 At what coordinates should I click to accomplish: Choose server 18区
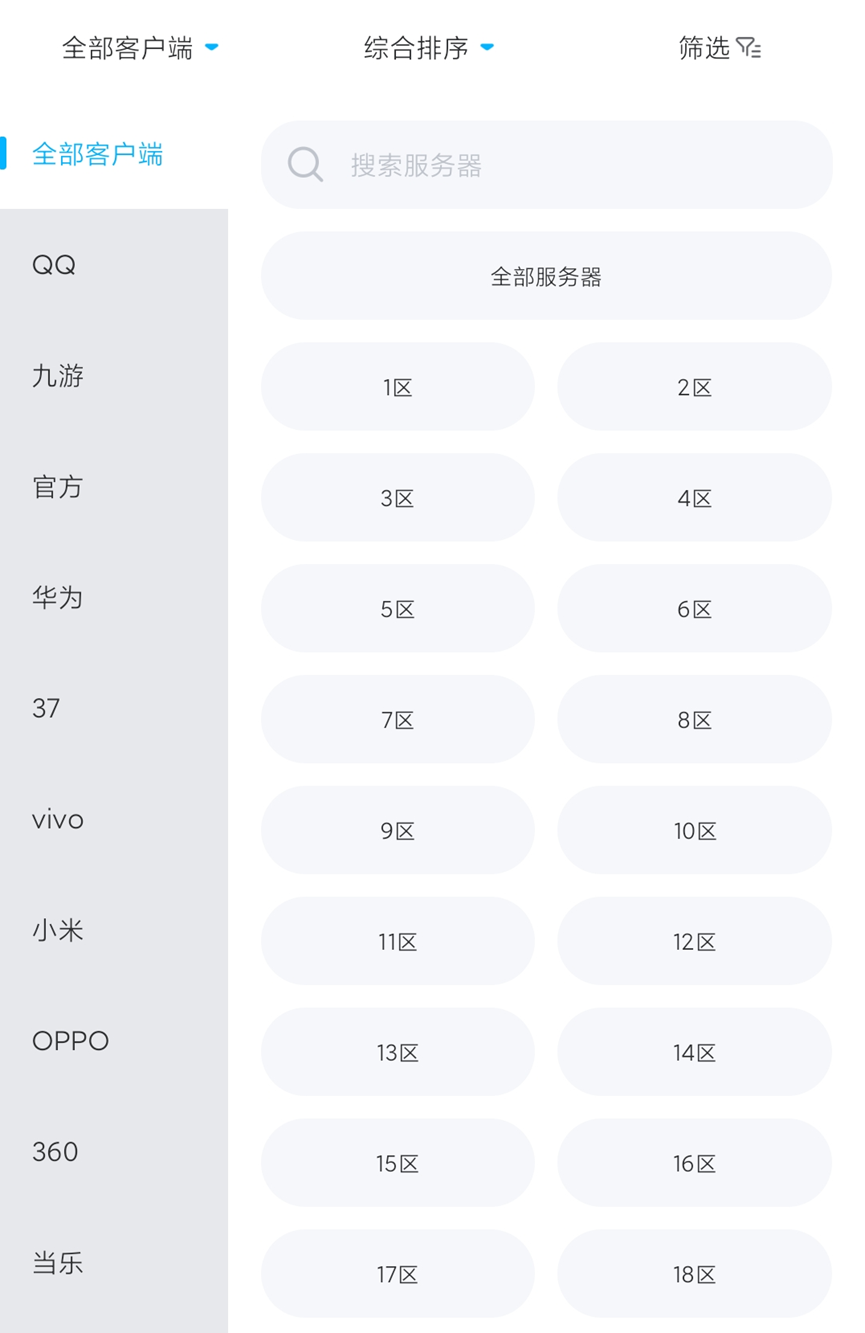click(694, 1275)
